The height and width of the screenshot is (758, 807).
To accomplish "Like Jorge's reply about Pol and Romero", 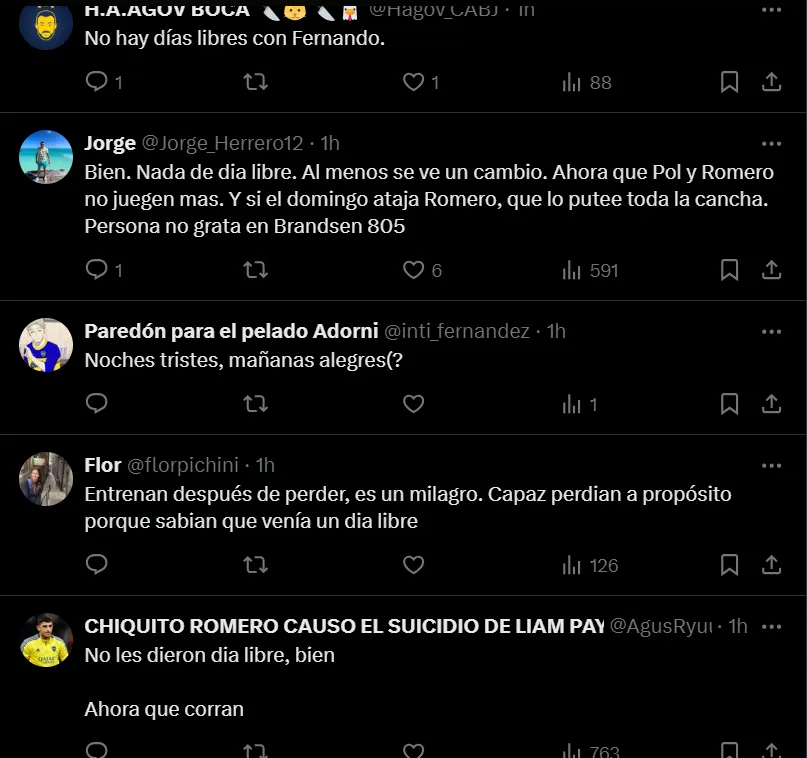I will [414, 270].
